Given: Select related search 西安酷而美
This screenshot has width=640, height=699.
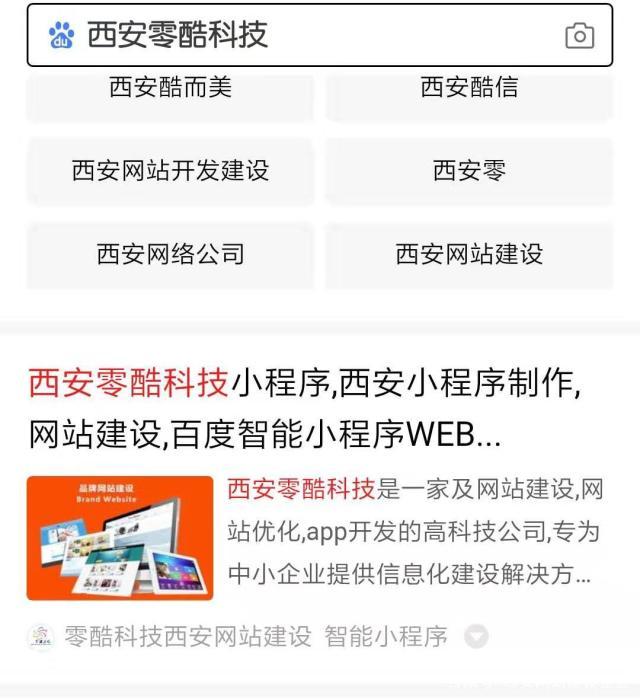Looking at the screenshot, I should click(x=170, y=88).
